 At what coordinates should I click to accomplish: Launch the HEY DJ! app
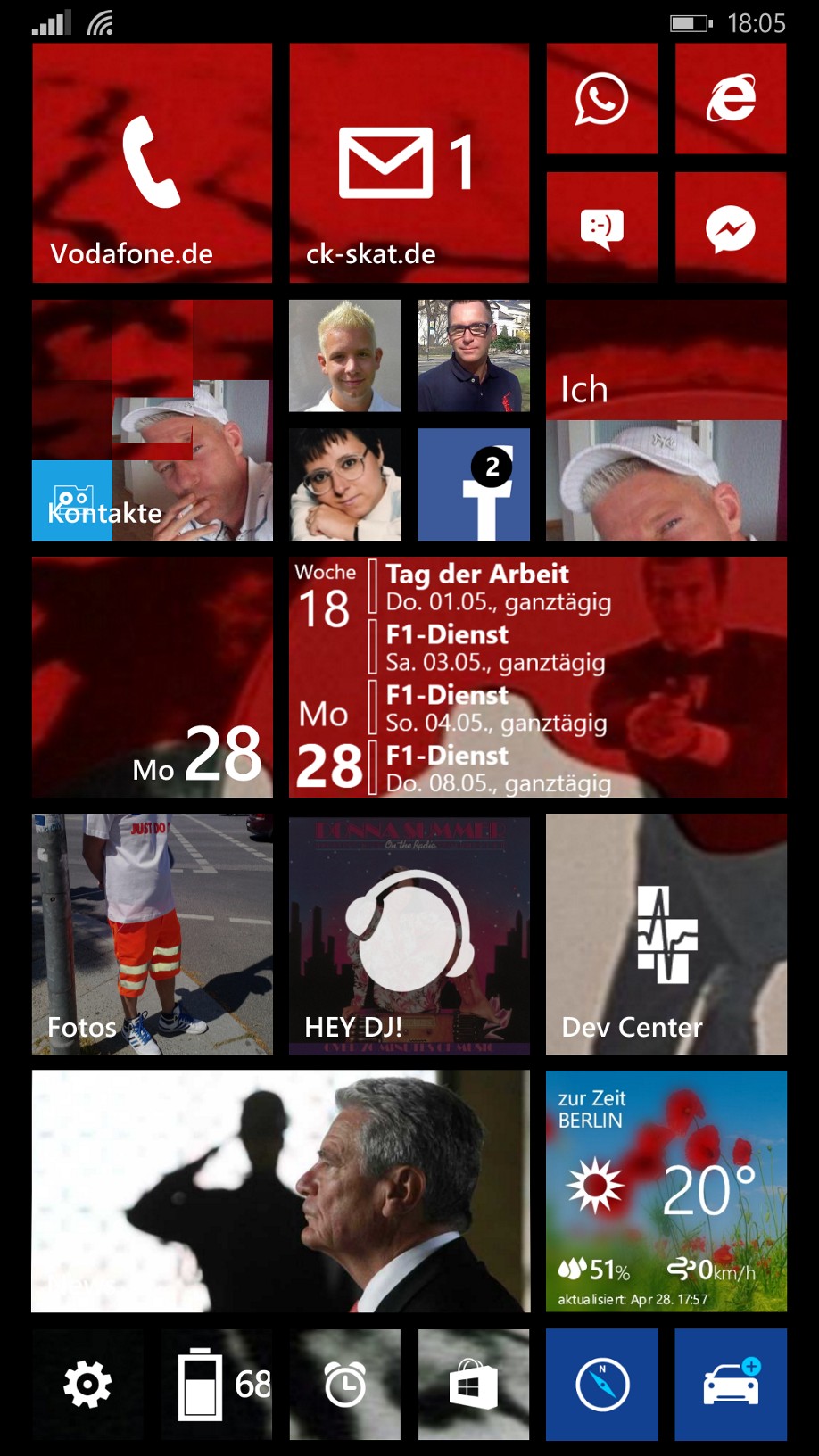click(409, 934)
